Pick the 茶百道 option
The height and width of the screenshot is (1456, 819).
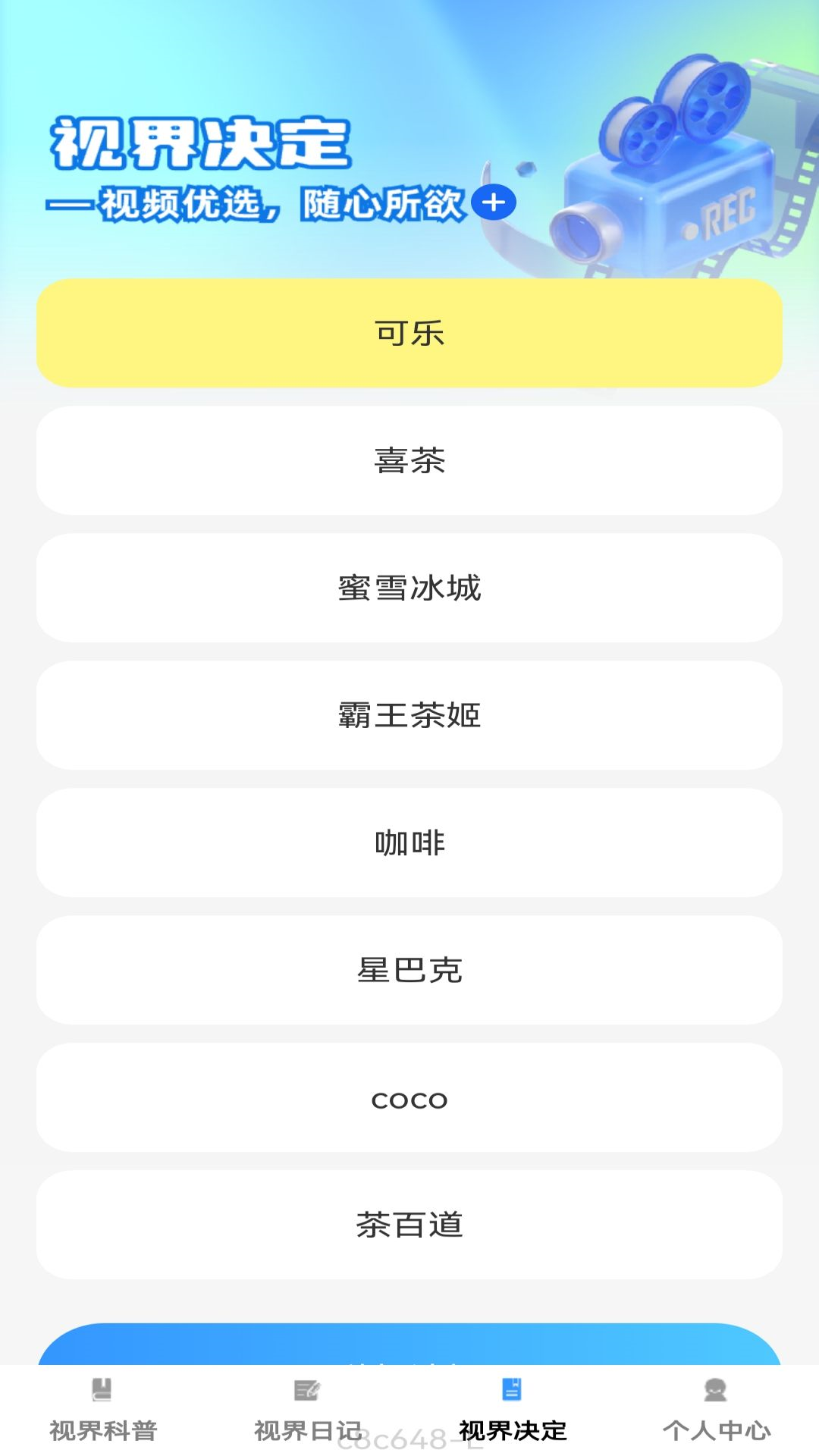[x=409, y=1225]
